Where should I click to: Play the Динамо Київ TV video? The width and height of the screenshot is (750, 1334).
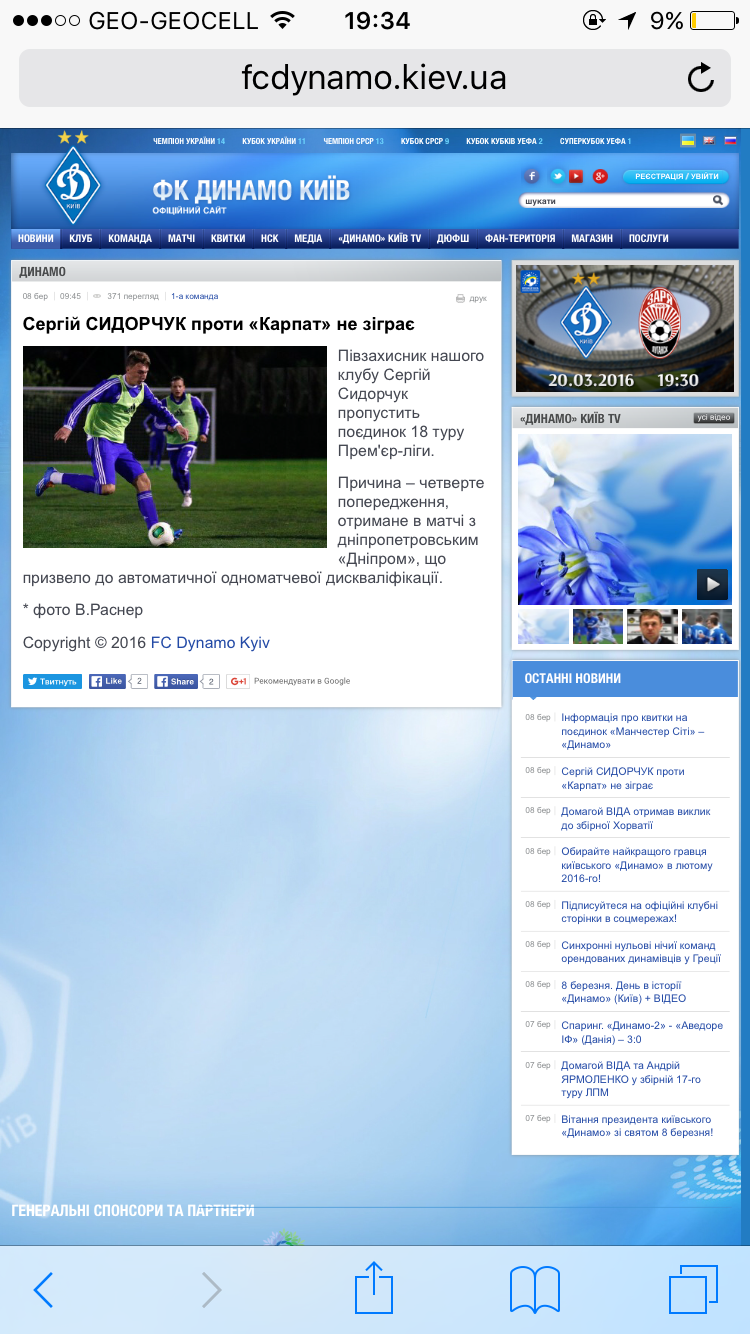click(x=712, y=584)
